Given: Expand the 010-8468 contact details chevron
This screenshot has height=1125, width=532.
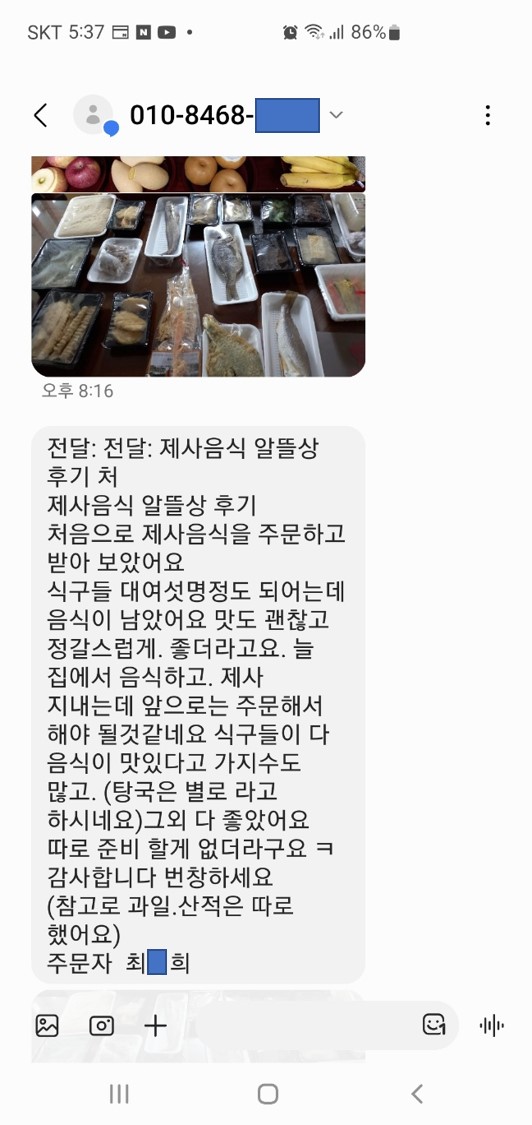Looking at the screenshot, I should pyautogui.click(x=335, y=115).
